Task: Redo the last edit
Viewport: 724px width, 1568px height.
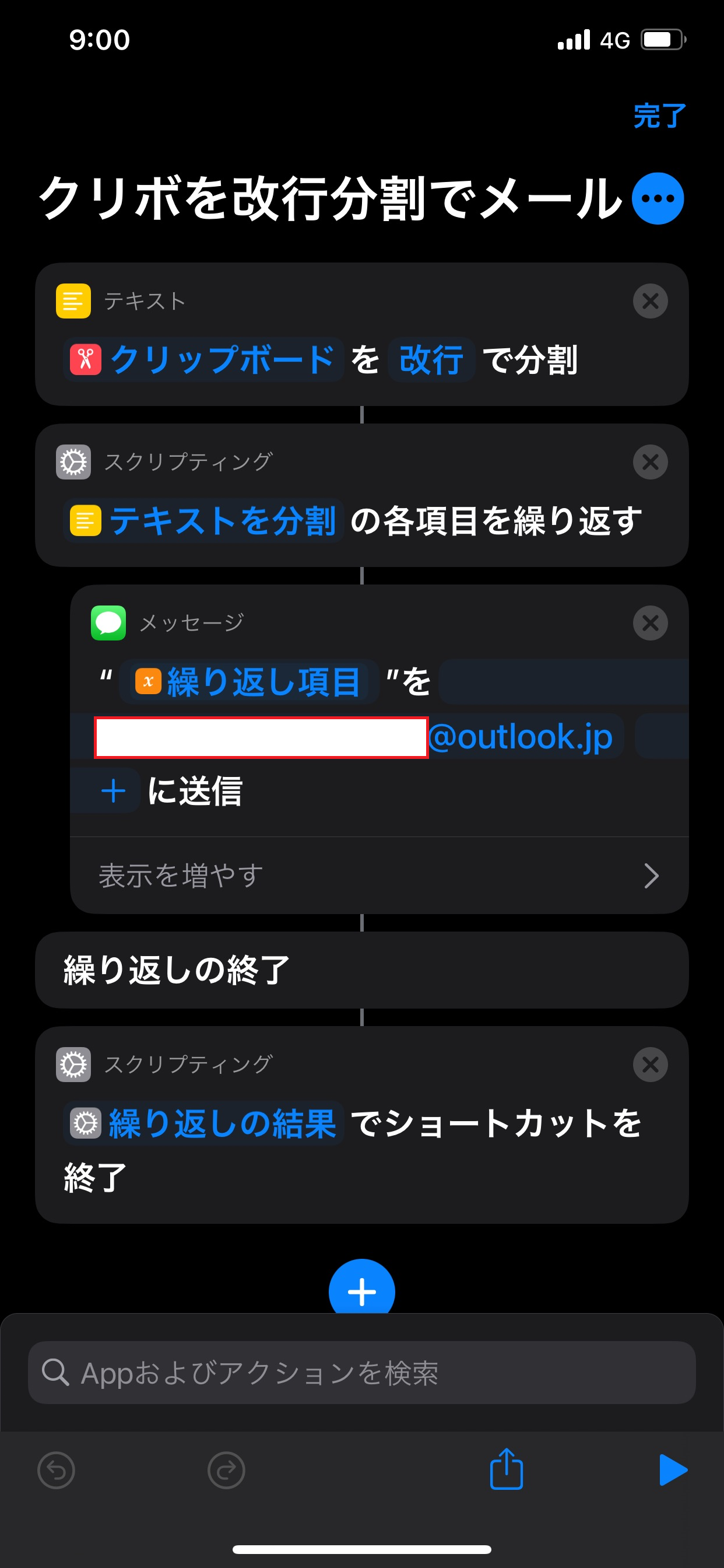Action: [226, 1471]
